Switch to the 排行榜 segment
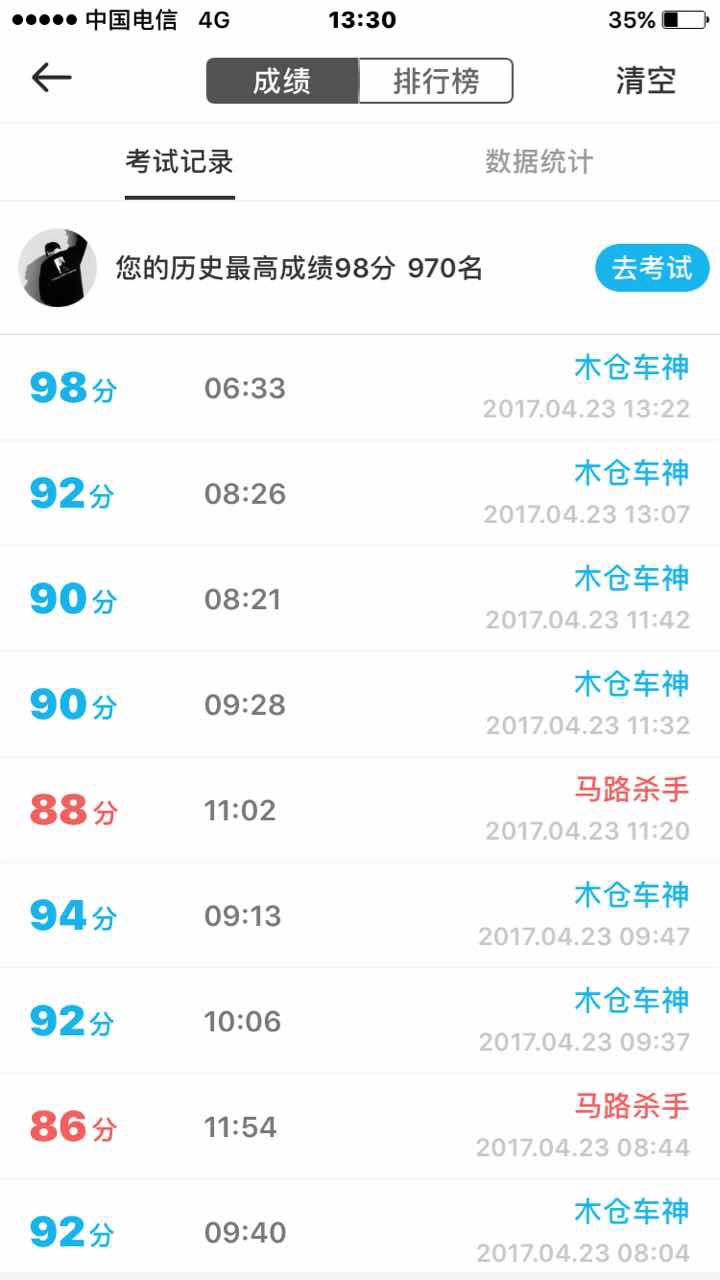The image size is (720, 1280). (x=436, y=81)
